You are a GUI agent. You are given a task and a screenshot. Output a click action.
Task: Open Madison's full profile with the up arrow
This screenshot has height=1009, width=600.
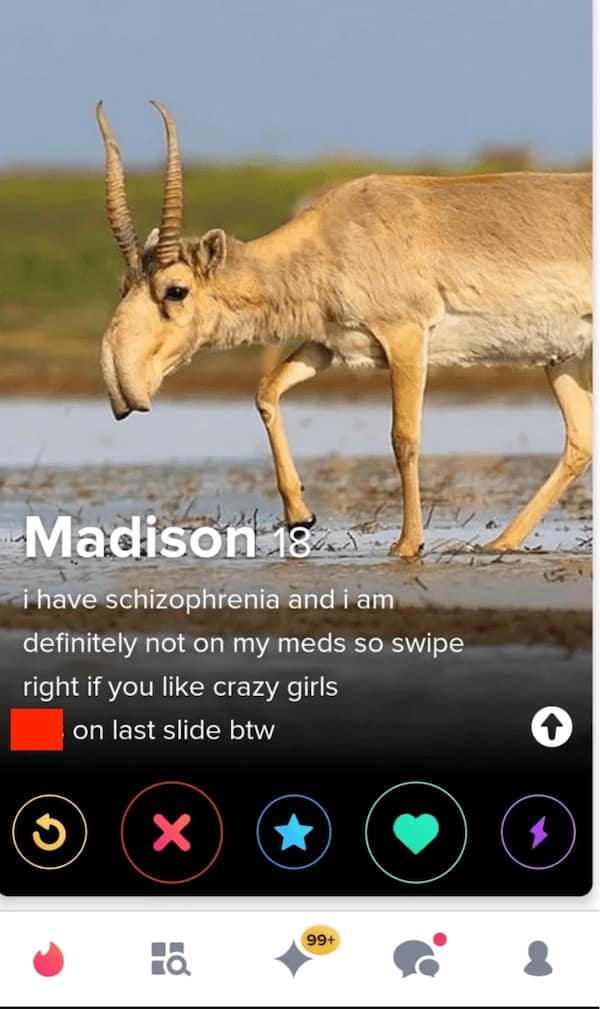(x=551, y=727)
